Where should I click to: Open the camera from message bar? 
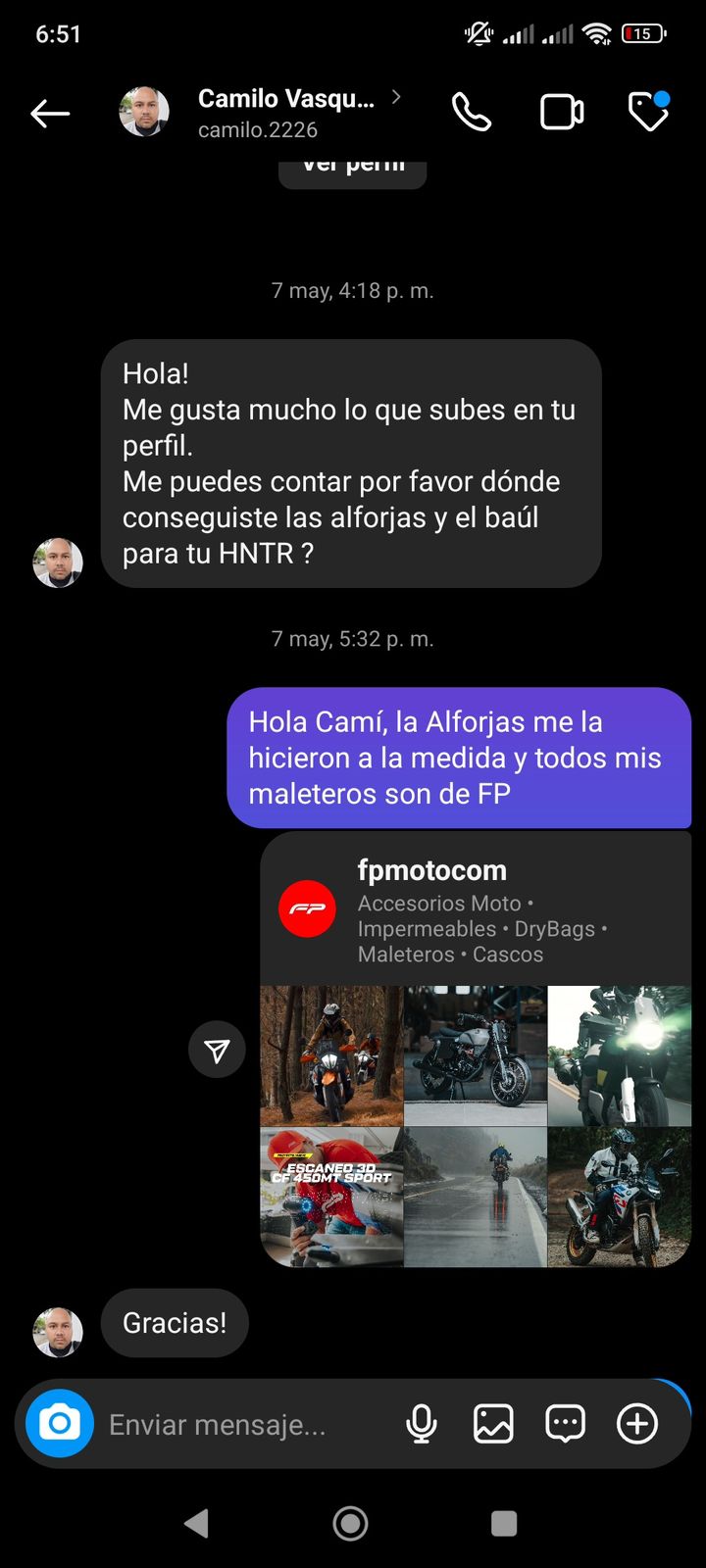(60, 1423)
